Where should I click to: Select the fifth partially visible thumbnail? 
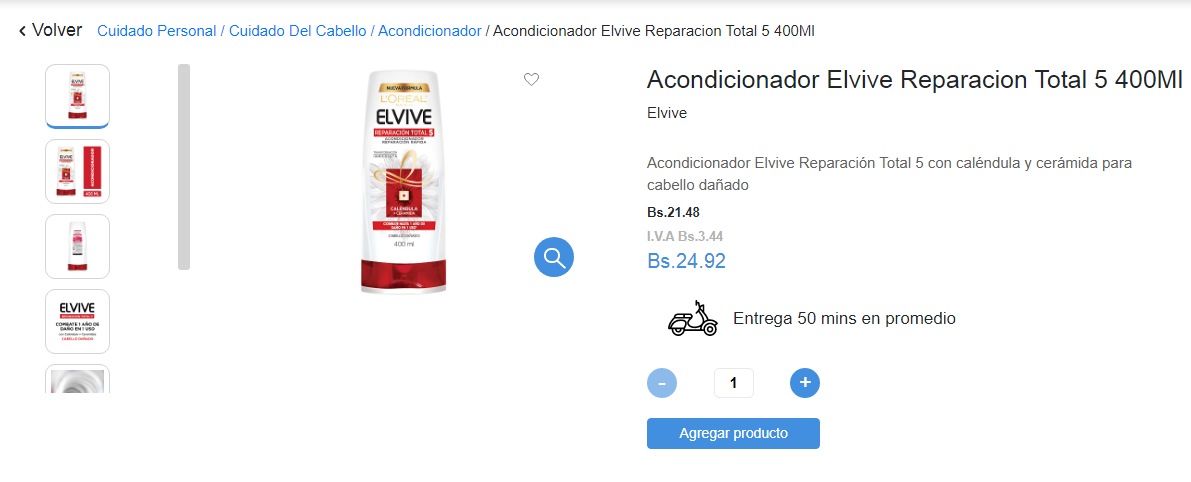78,380
